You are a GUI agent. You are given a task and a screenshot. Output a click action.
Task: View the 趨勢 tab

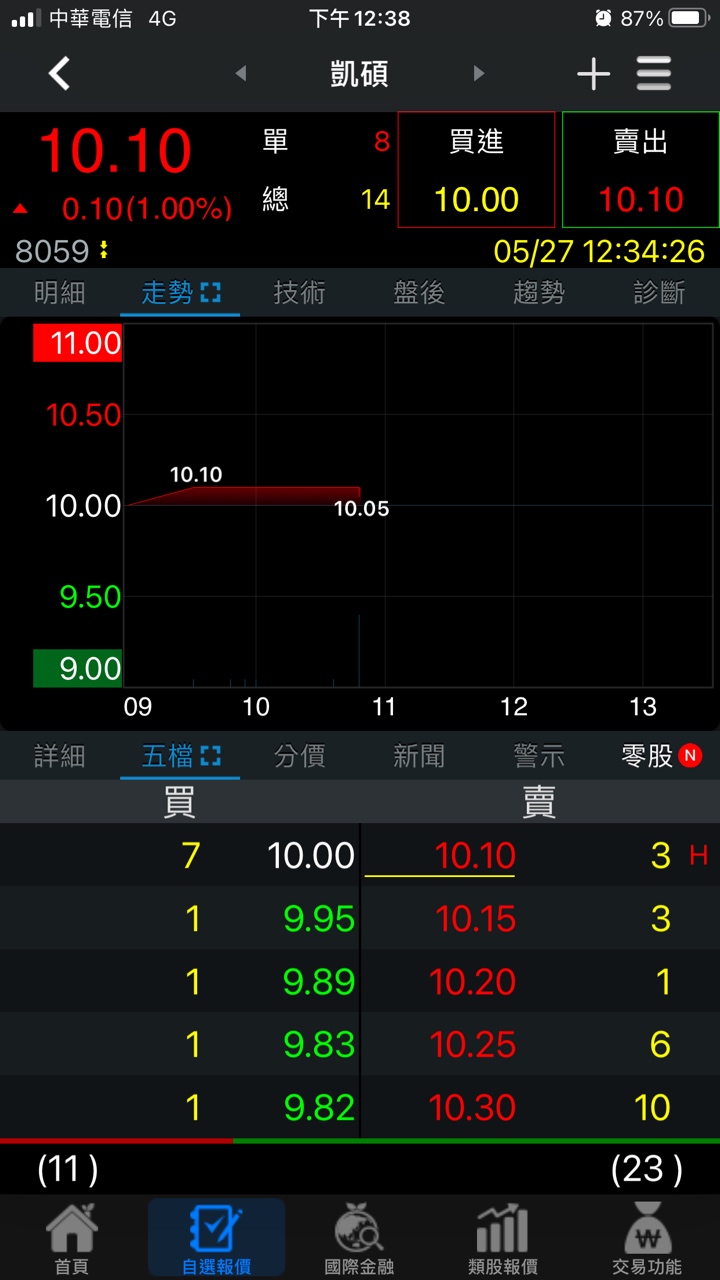[539, 293]
